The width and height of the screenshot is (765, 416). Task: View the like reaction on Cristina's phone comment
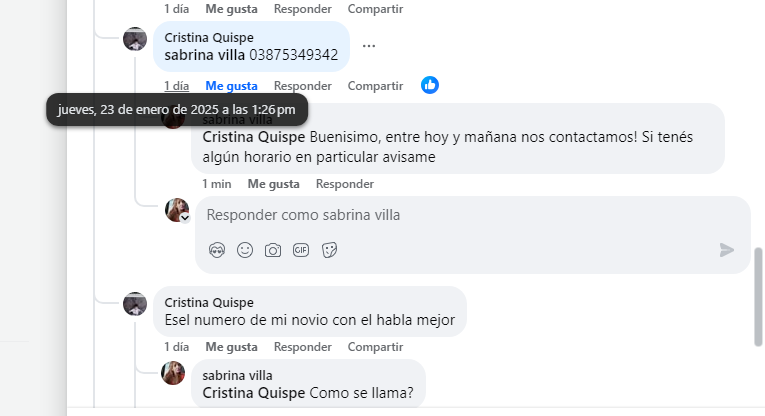point(430,85)
